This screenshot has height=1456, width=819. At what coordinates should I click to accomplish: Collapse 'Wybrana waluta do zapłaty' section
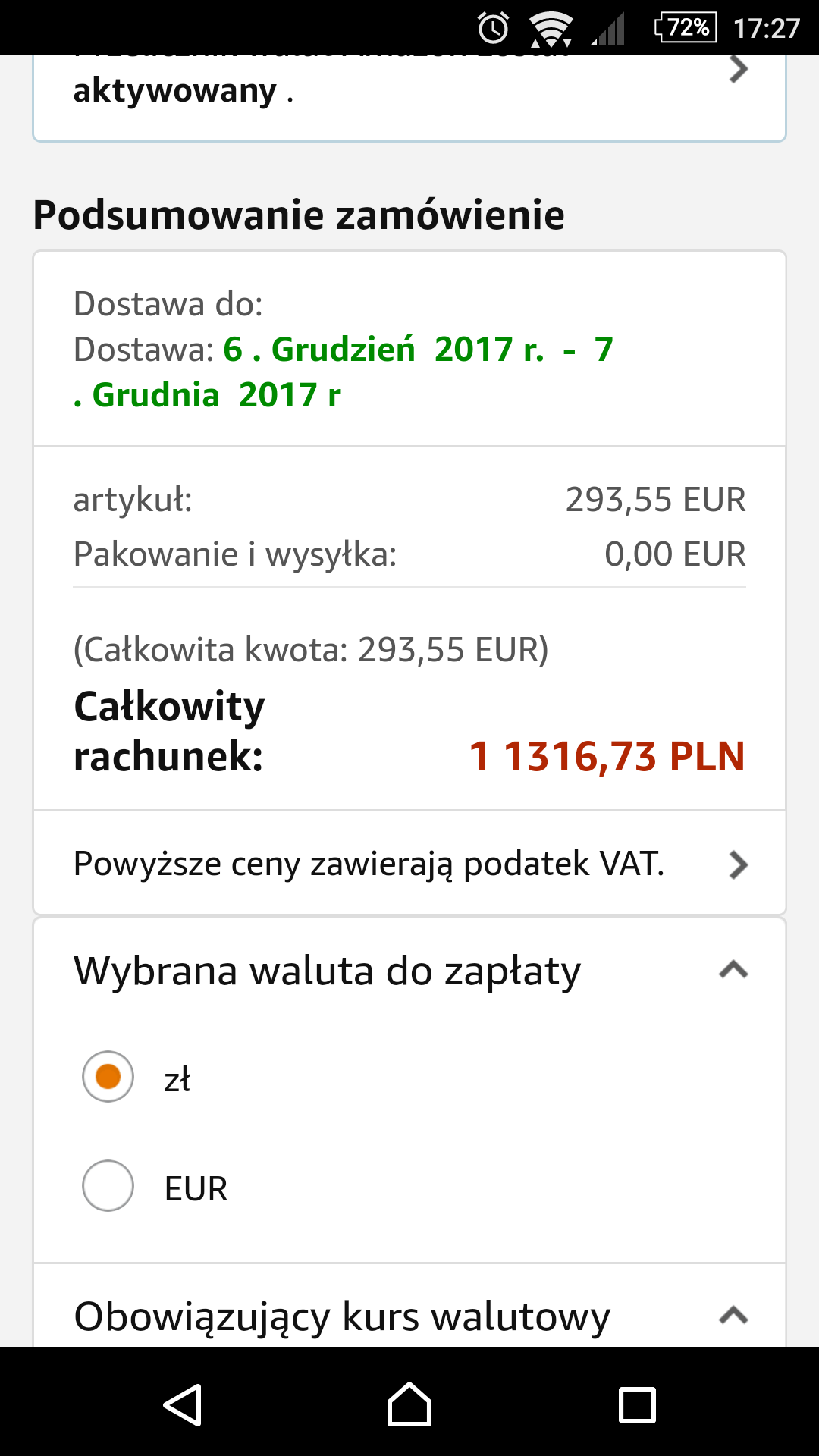tap(409, 971)
